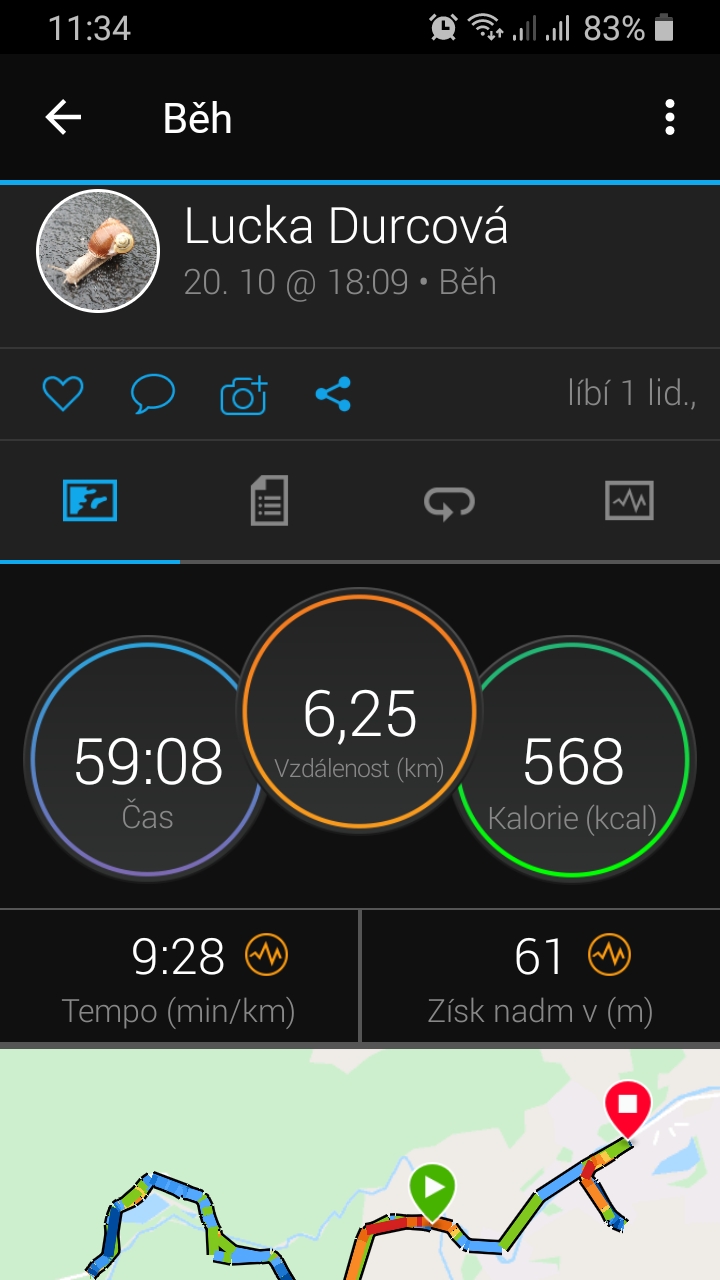Open comments on this activity
This screenshot has height=1280, width=720.
point(152,394)
